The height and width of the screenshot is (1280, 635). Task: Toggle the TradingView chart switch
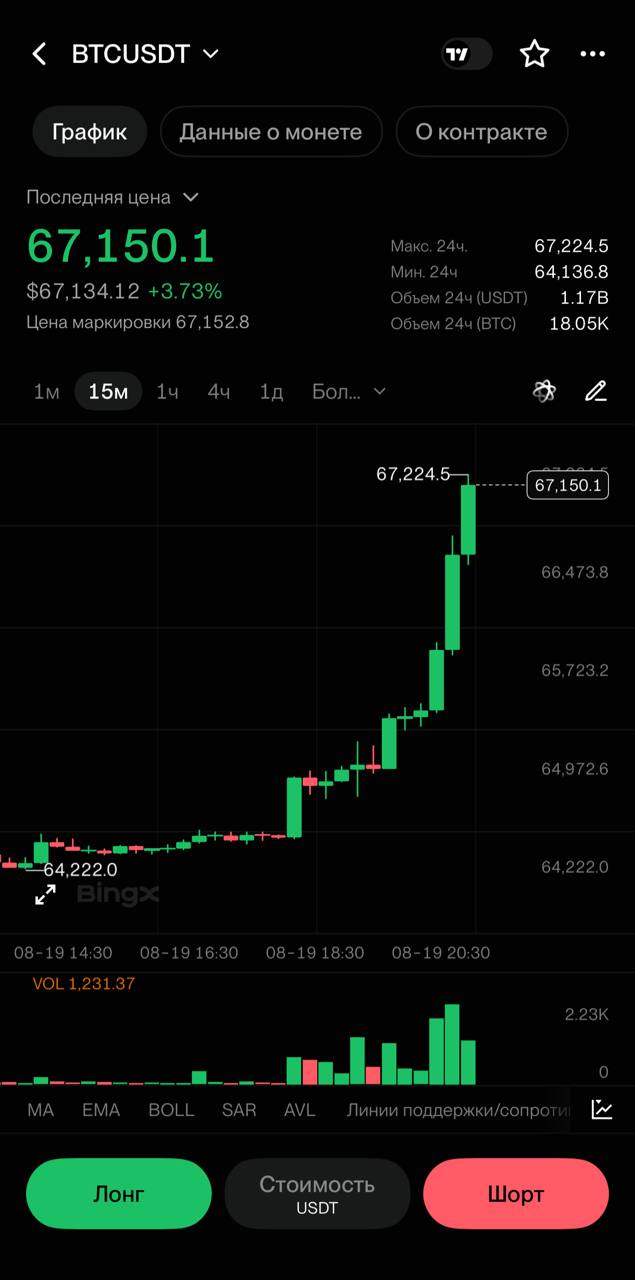tap(467, 54)
